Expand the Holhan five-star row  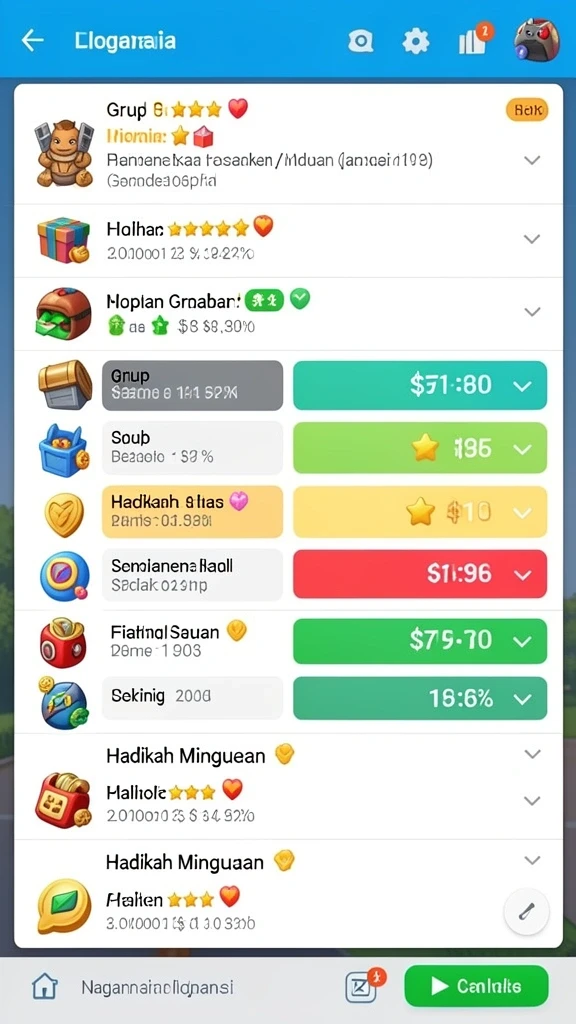pyautogui.click(x=532, y=239)
